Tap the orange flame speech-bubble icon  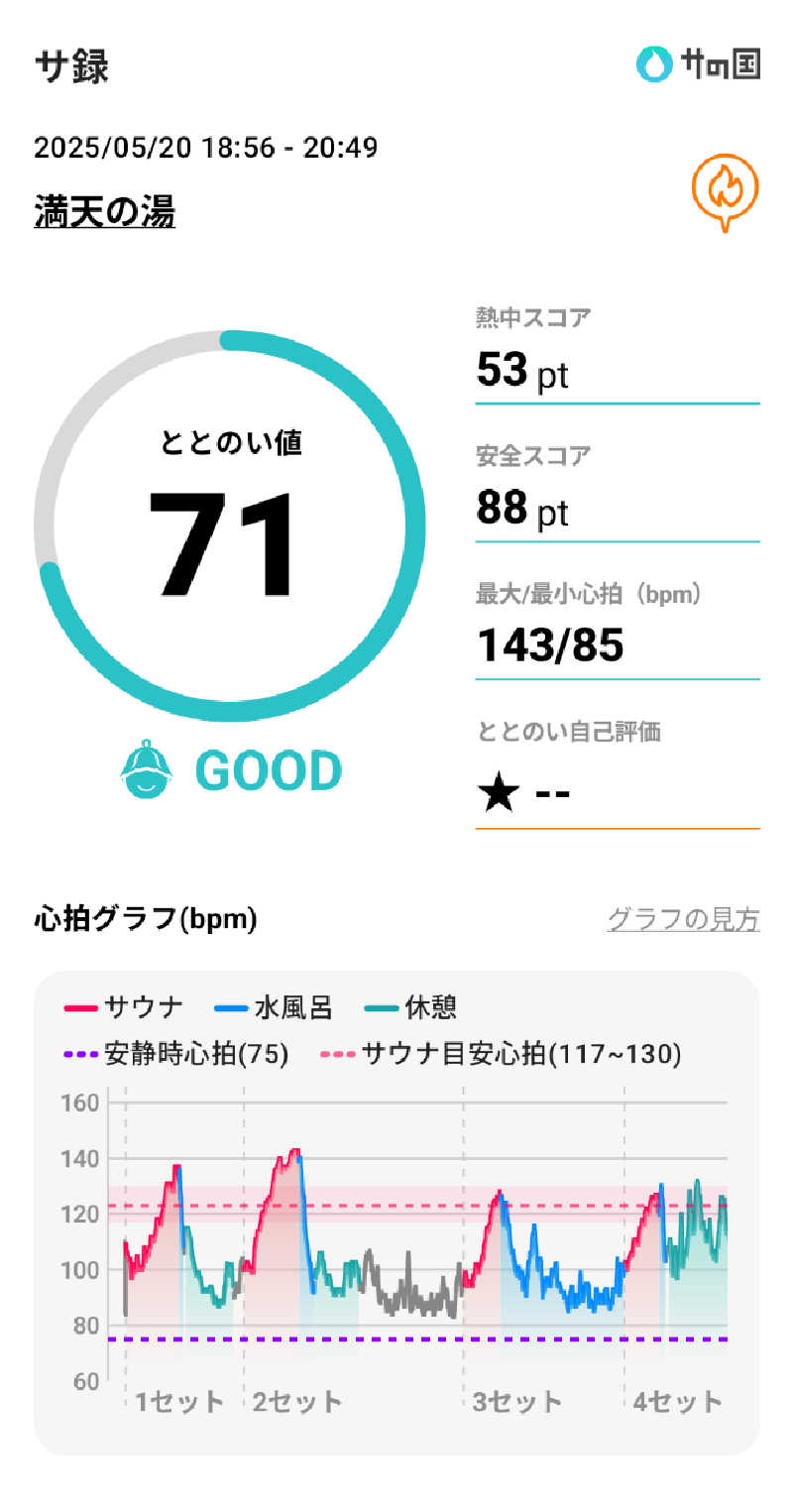coord(725,192)
